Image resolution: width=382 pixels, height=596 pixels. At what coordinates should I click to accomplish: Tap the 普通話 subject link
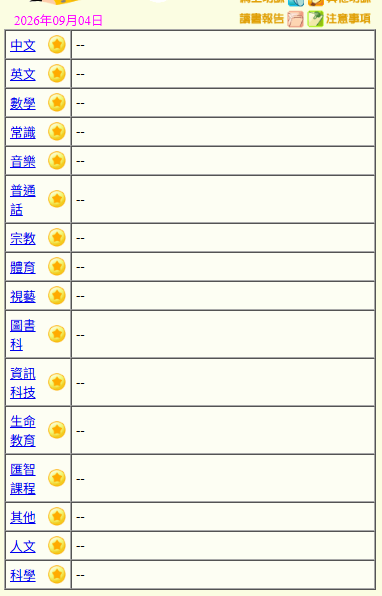(x=23, y=200)
